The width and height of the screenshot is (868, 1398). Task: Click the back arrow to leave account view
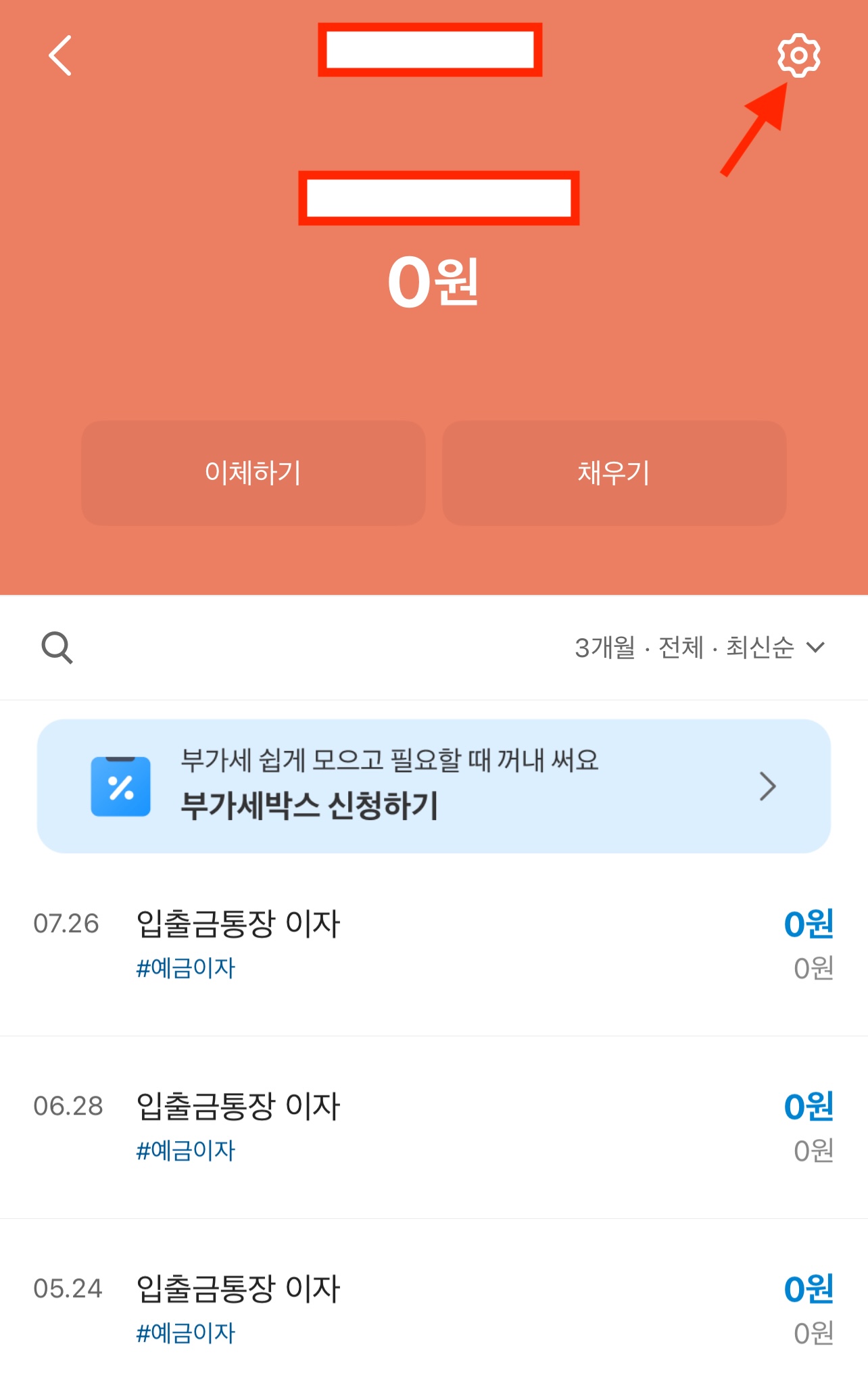pyautogui.click(x=59, y=57)
